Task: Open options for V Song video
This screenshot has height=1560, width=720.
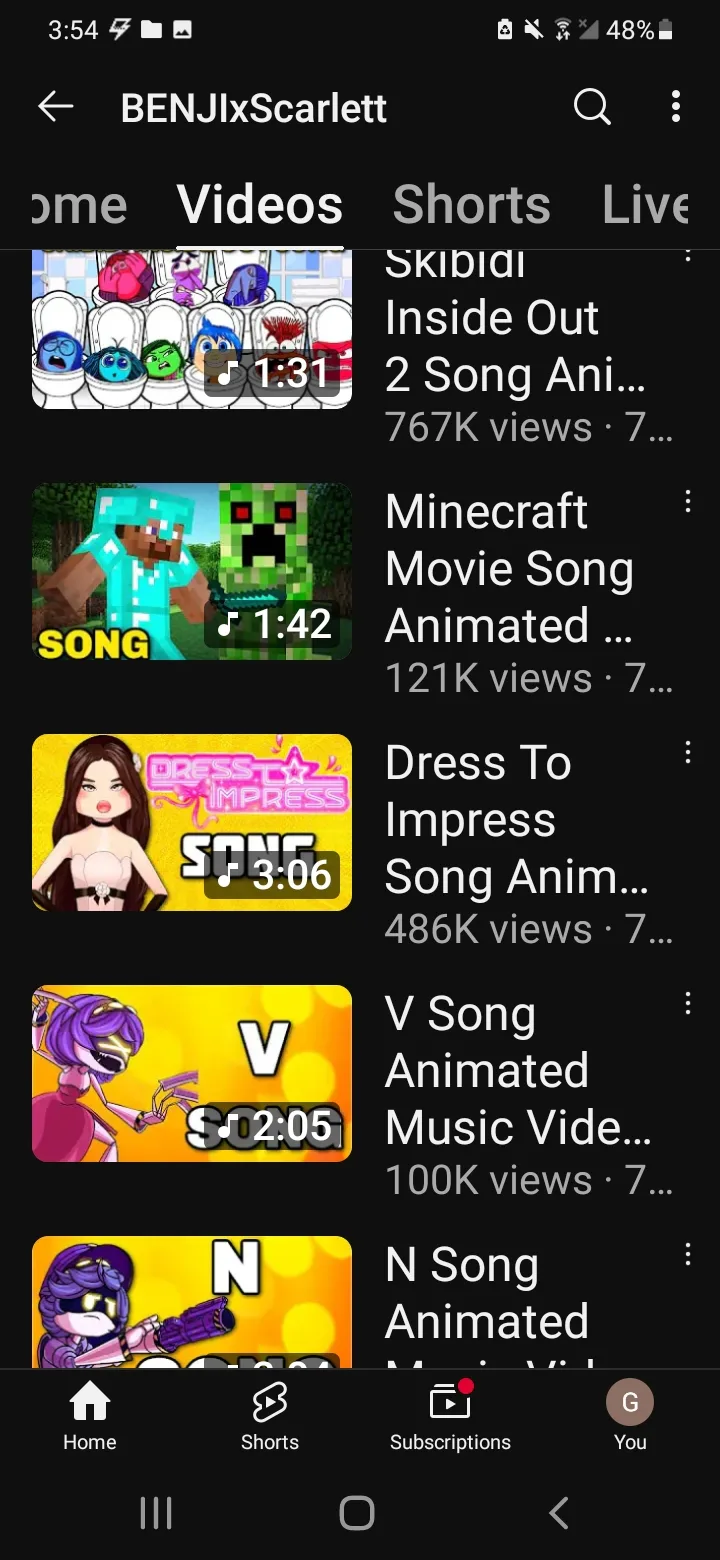Action: (x=688, y=1004)
